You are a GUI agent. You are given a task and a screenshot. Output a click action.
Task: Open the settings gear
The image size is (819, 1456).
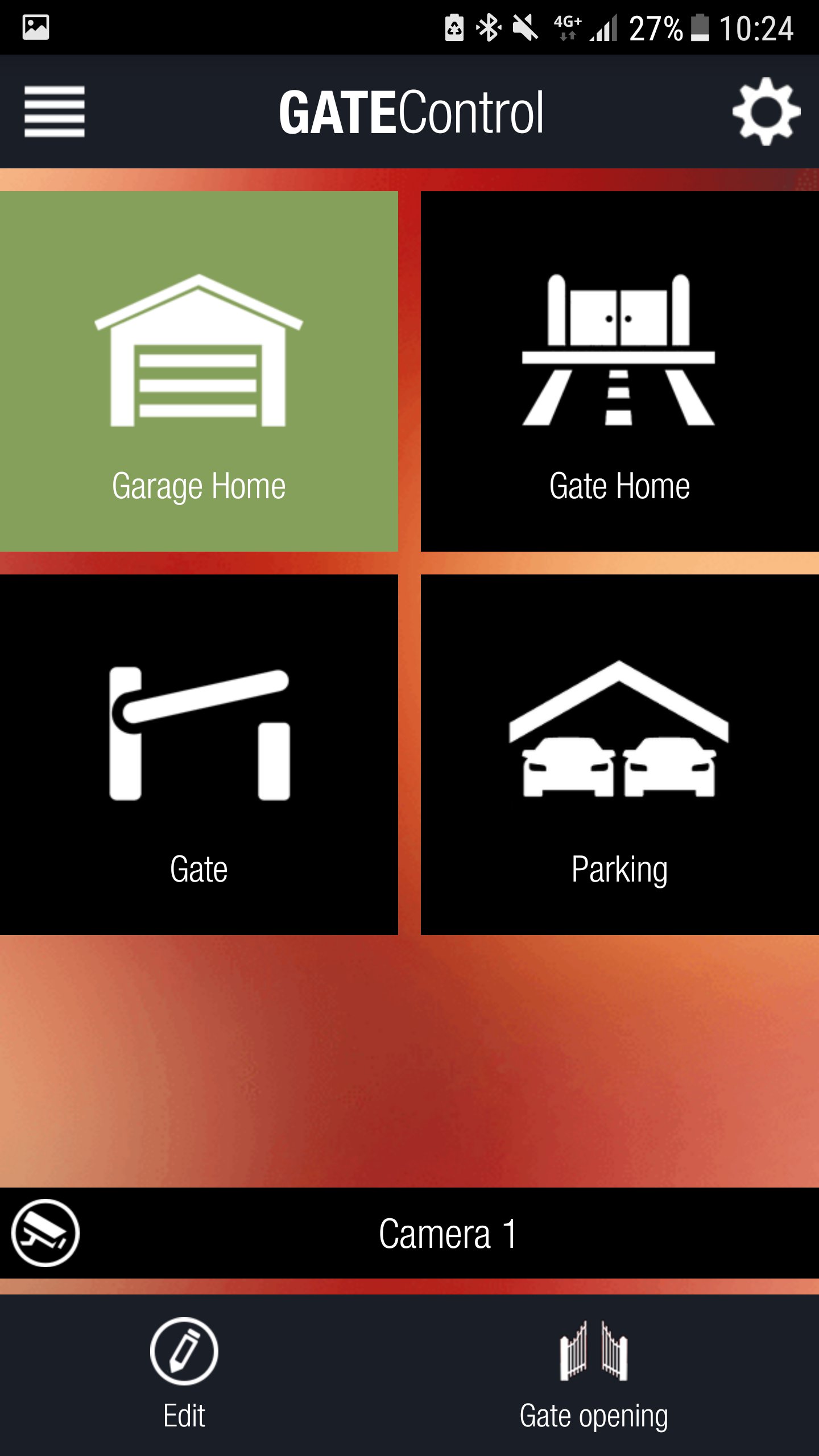[766, 111]
